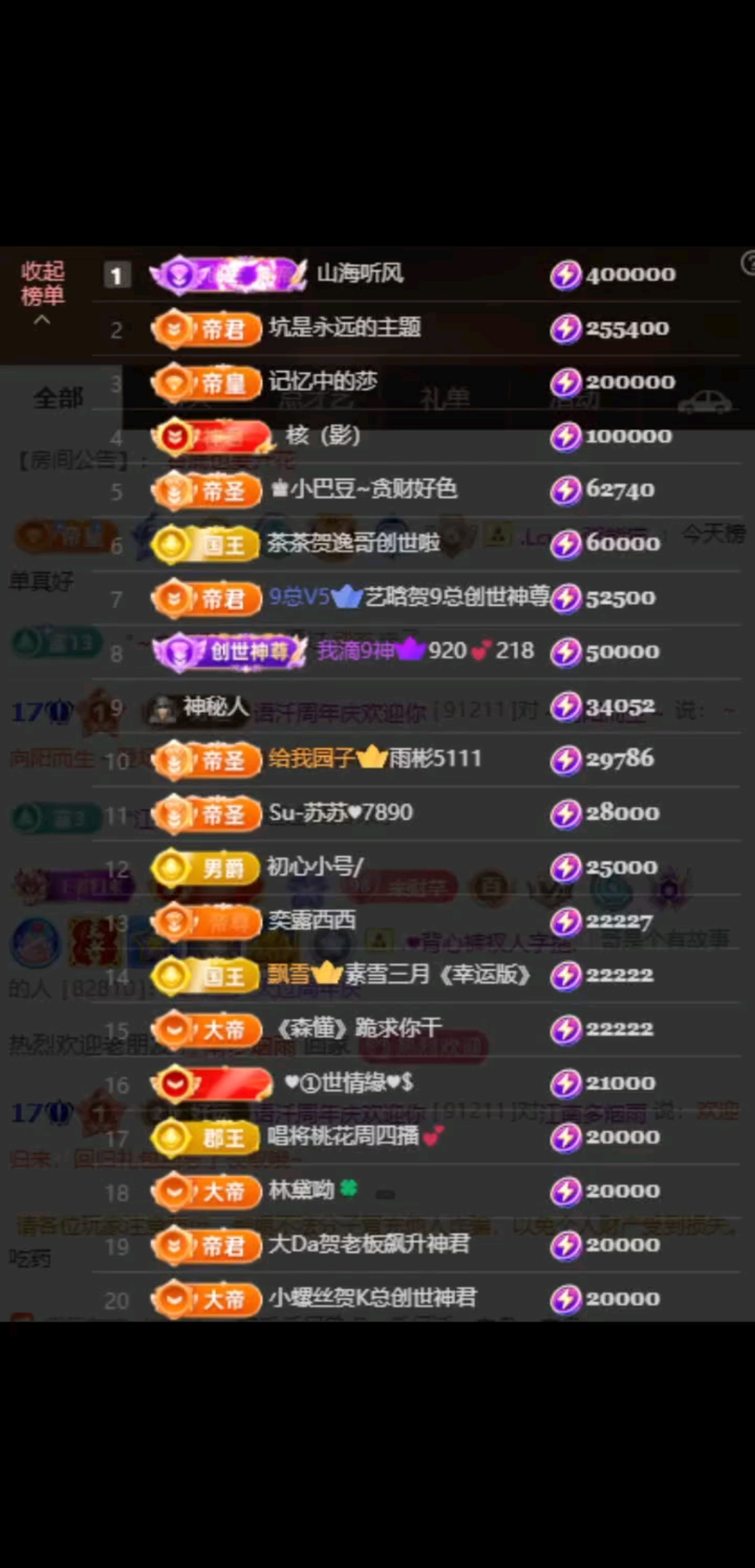
Task: View 大Da贺老板飙升神君 profile
Action: (369, 1245)
